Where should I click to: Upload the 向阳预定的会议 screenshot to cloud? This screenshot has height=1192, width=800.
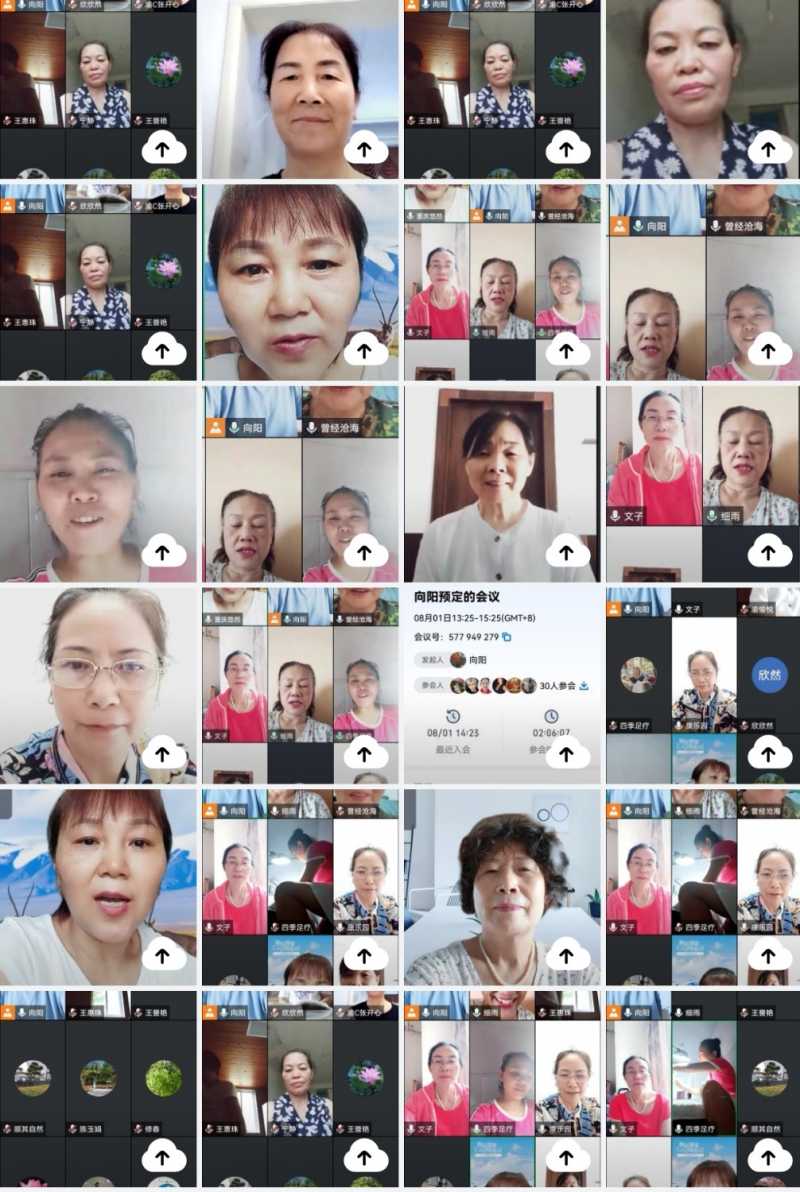coord(567,754)
